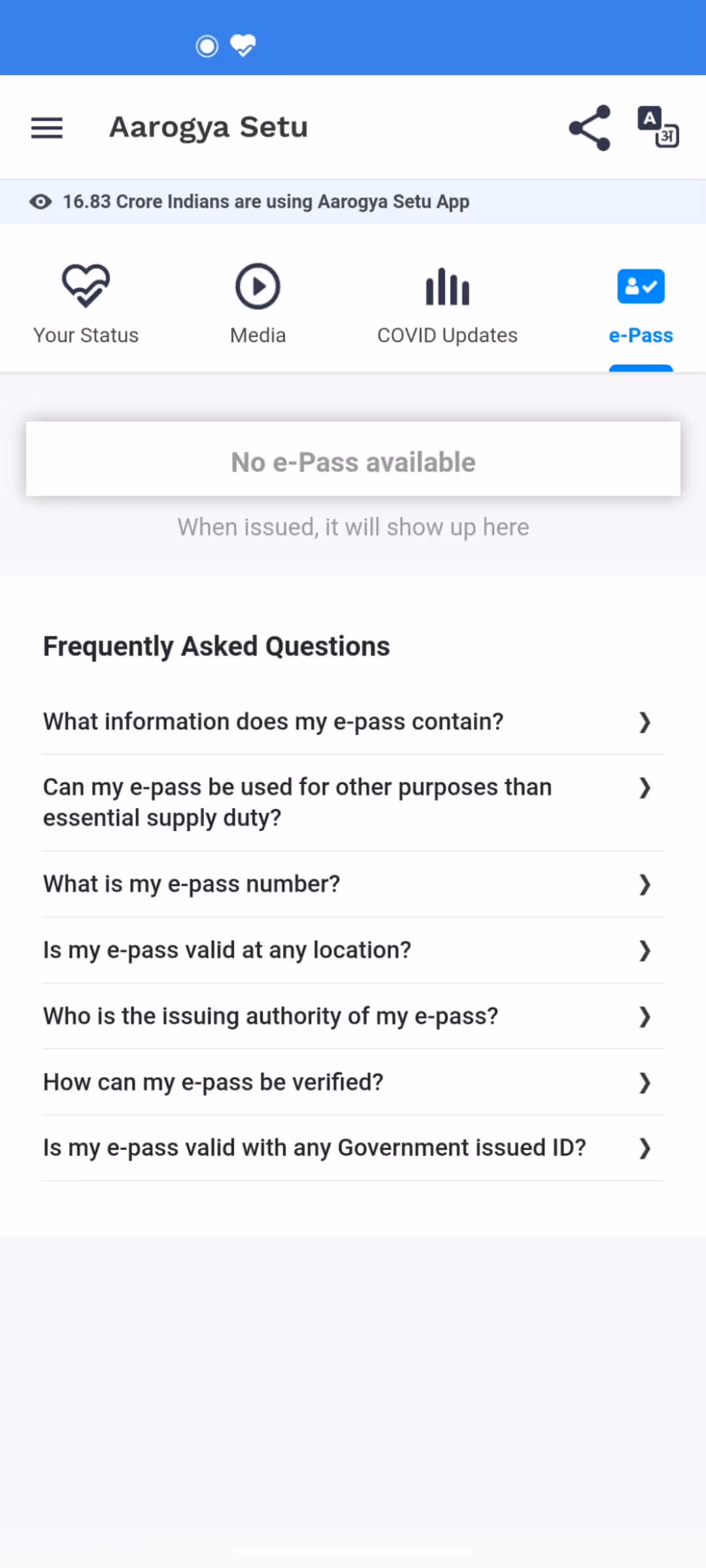The image size is (706, 1568).
Task: Expand "Is my e-pass valid at any location?"
Action: tap(353, 951)
